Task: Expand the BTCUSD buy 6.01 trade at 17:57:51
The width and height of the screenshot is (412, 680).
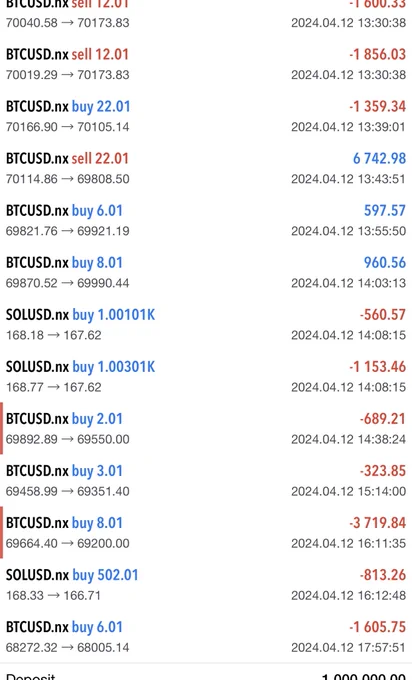Action: pos(206,637)
